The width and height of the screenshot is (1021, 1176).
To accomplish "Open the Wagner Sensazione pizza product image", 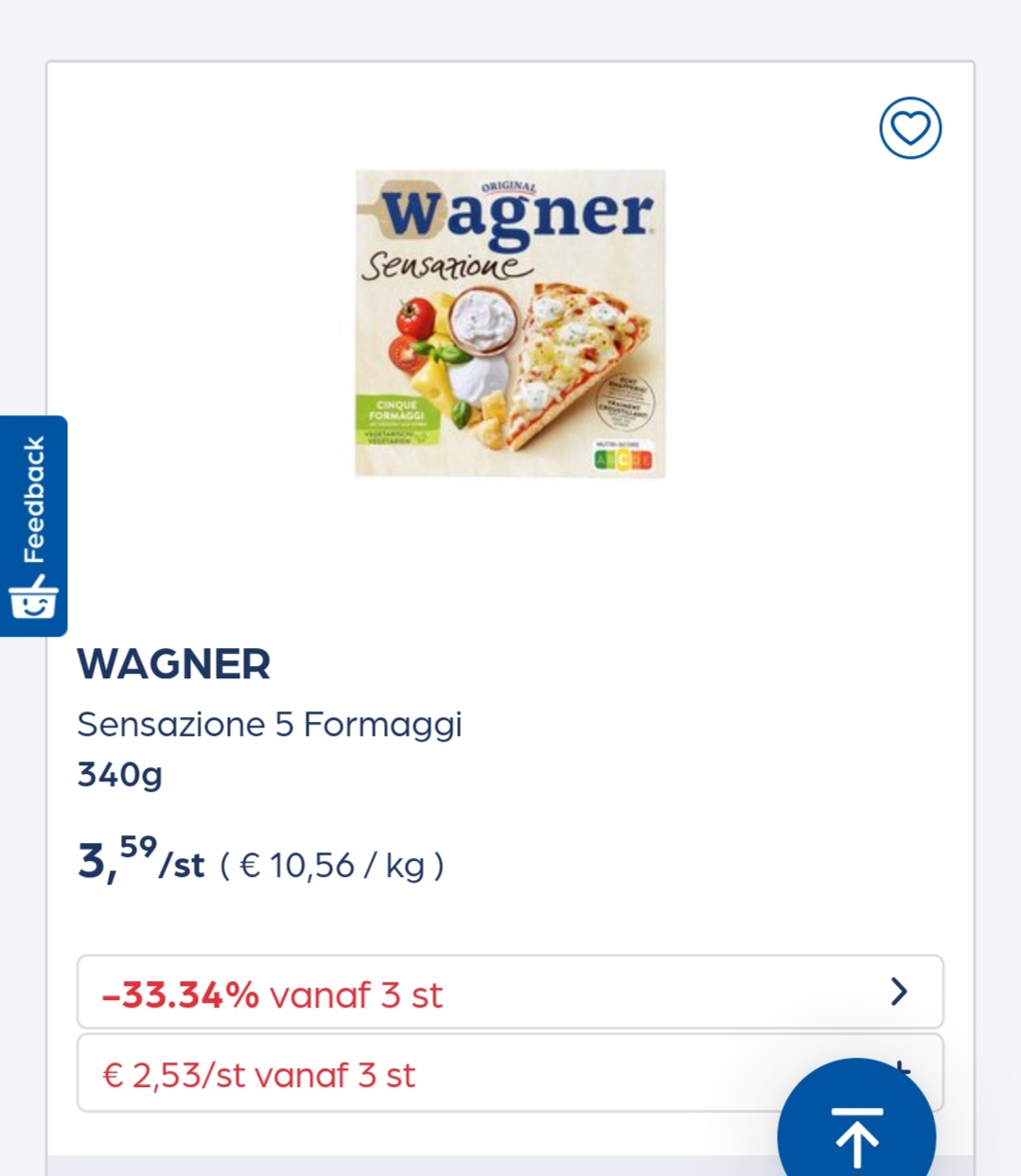I will click(510, 323).
